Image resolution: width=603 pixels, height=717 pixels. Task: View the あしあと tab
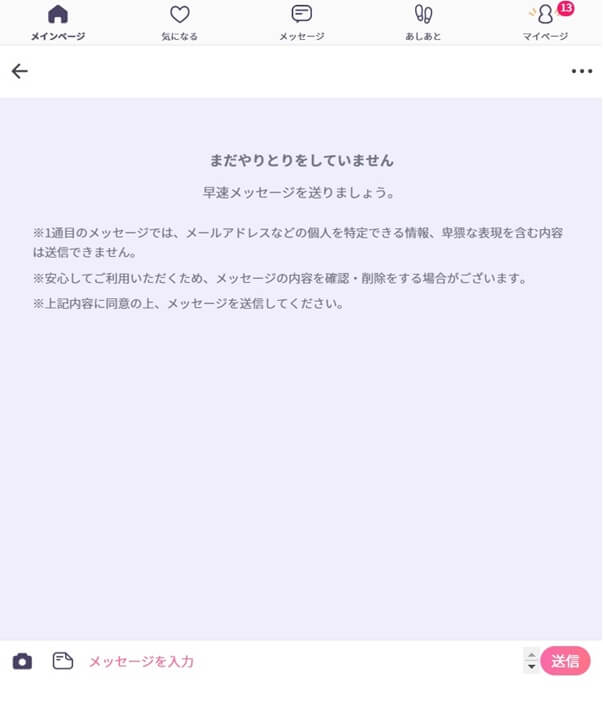point(423,22)
